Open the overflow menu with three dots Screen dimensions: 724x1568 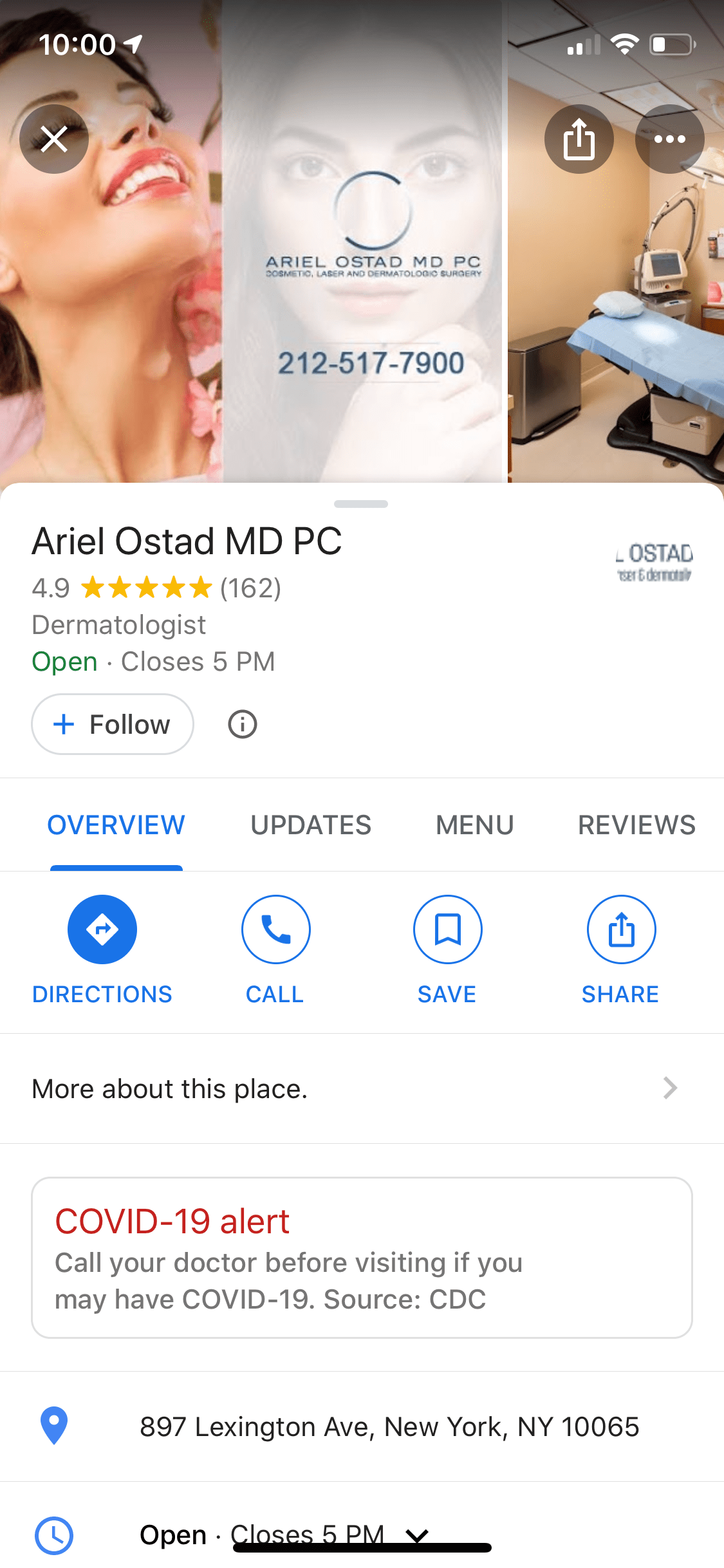point(669,138)
